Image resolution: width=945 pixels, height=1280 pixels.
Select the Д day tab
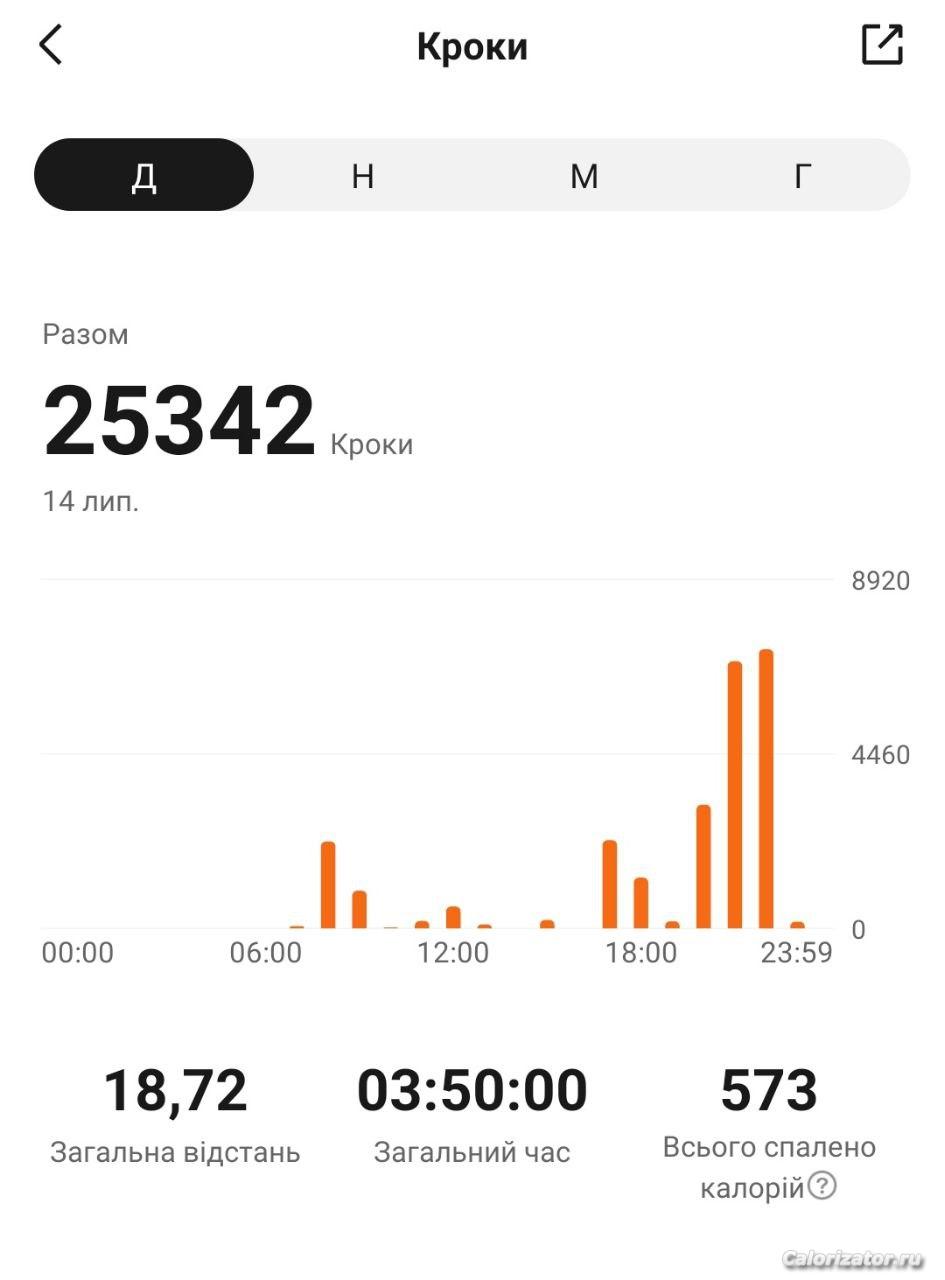click(144, 175)
